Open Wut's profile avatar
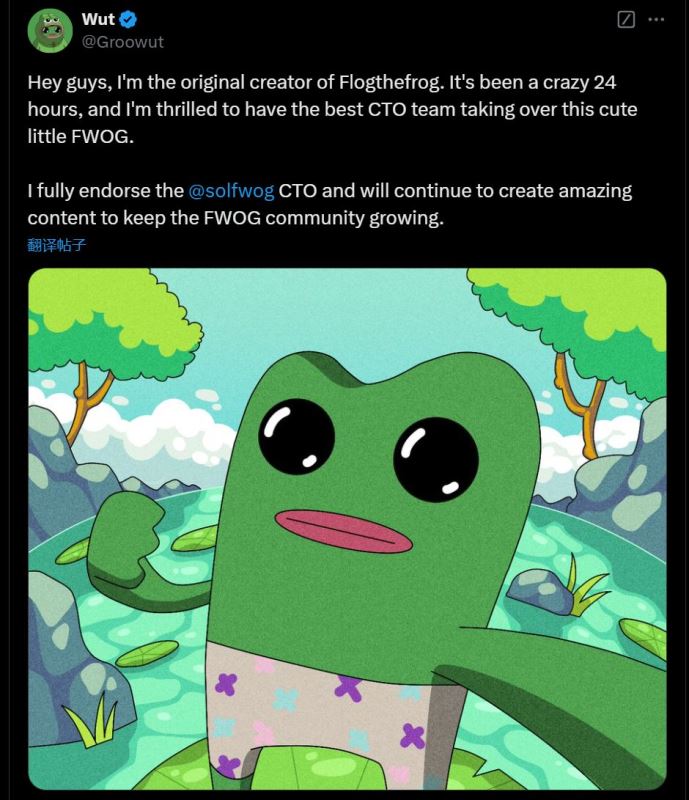The image size is (689, 800). click(49, 30)
